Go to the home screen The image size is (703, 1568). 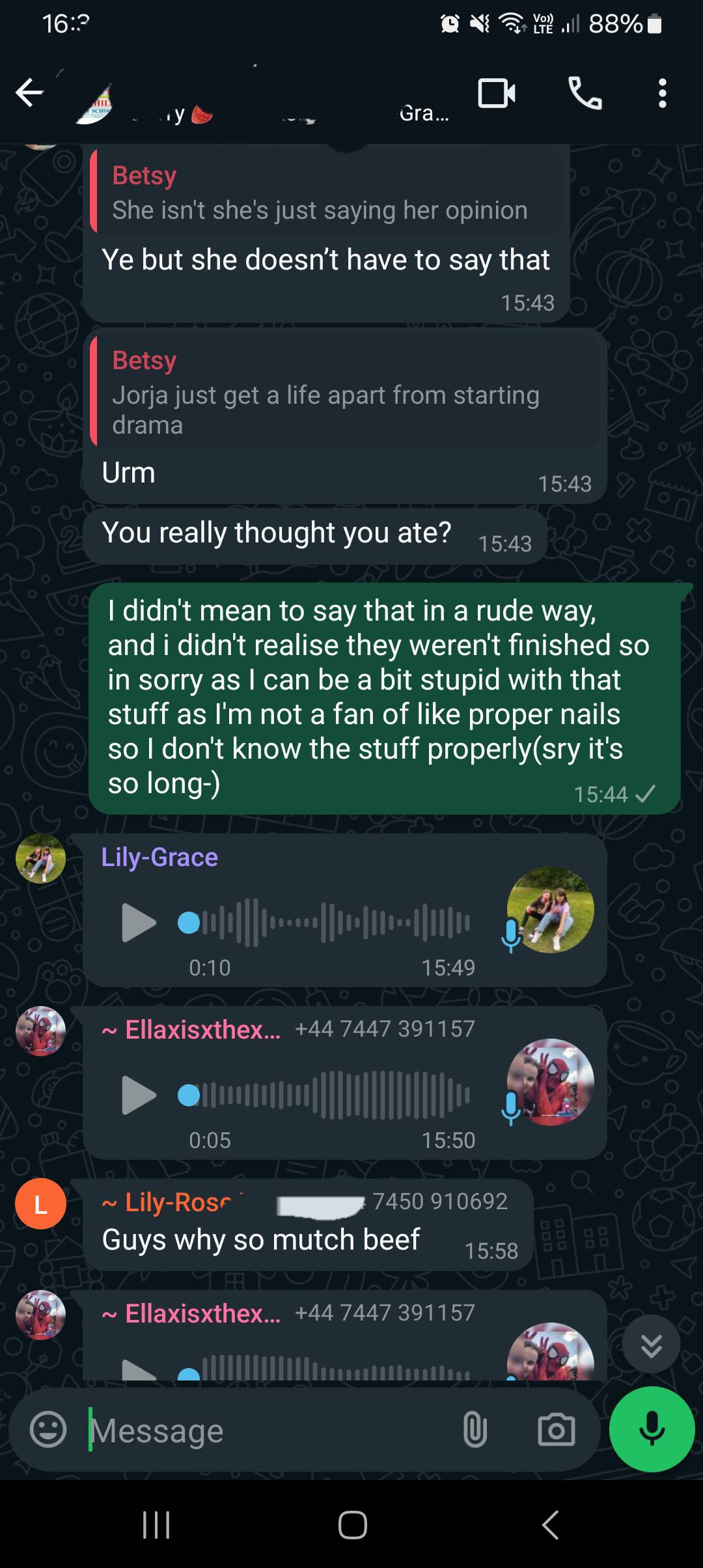(352, 1524)
